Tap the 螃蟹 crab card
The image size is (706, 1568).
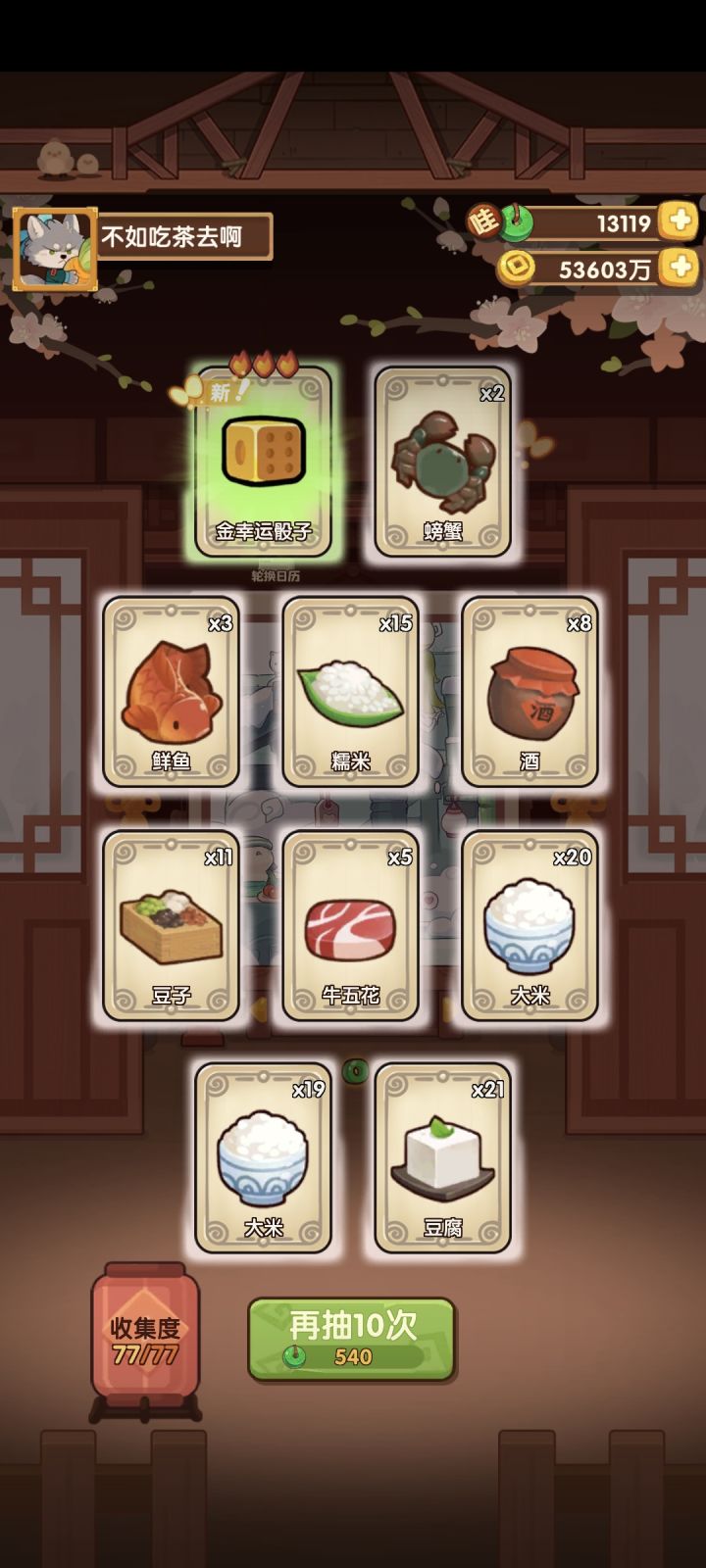point(439,461)
